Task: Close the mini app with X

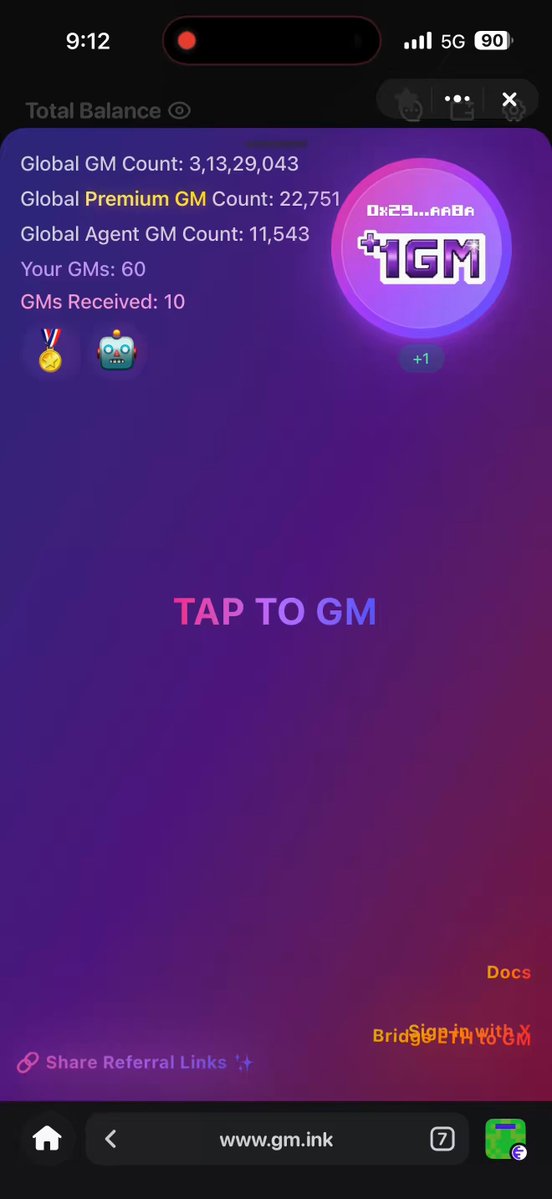Action: (x=510, y=99)
